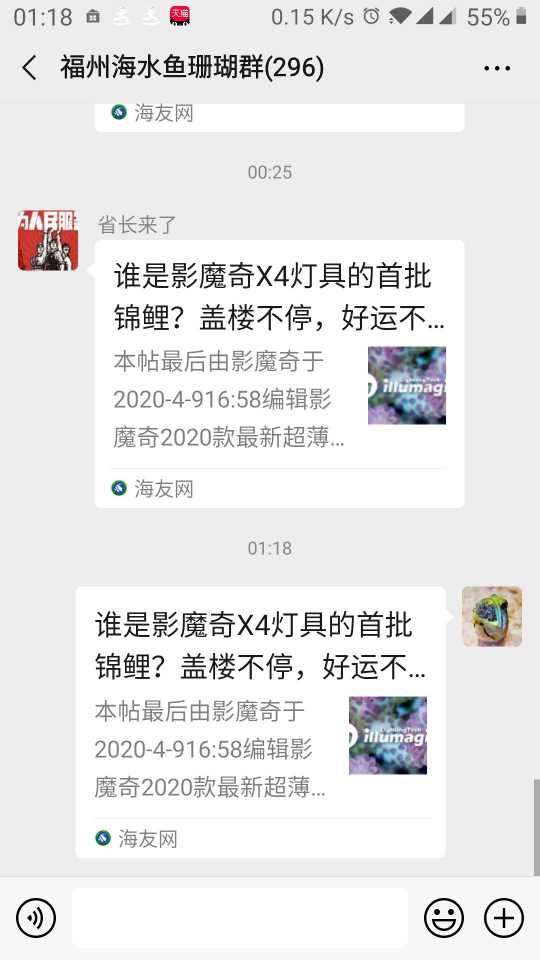Screen dimensions: 540x960
Task: Go back from the 福州海水鱼珊瑚群 chat
Action: click(29, 67)
